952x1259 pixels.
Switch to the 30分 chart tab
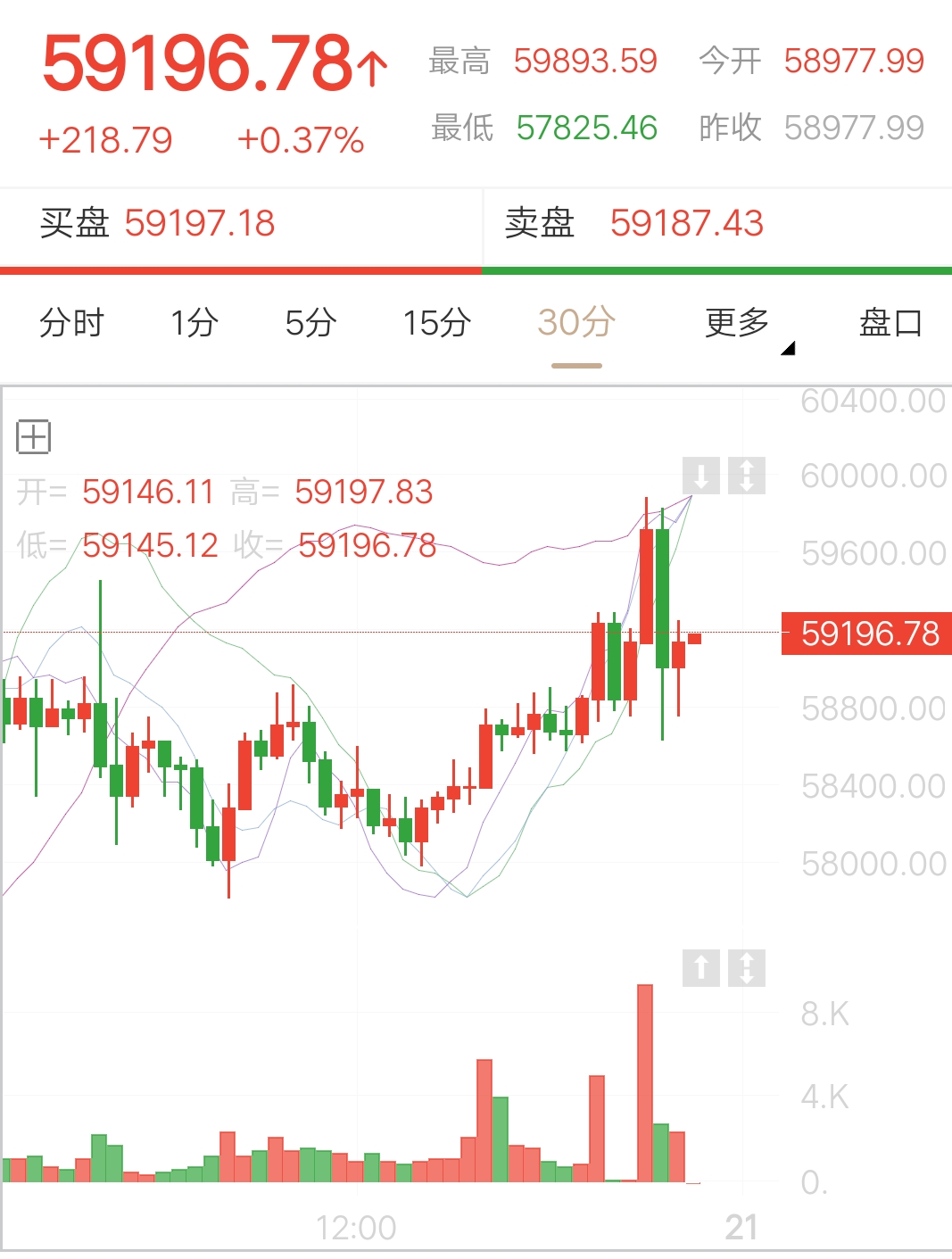(x=575, y=324)
